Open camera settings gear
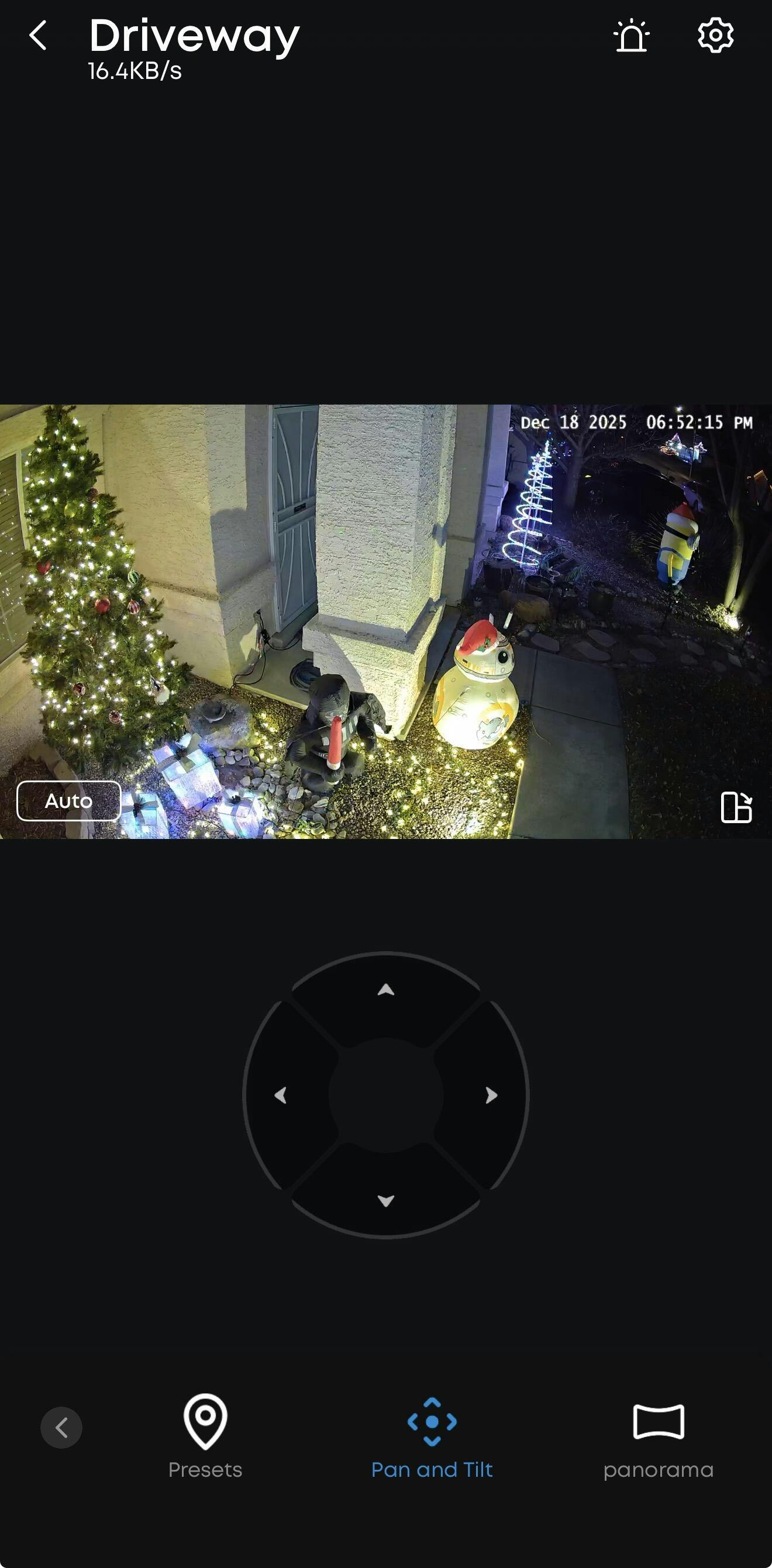This screenshot has height=1568, width=772. point(715,35)
